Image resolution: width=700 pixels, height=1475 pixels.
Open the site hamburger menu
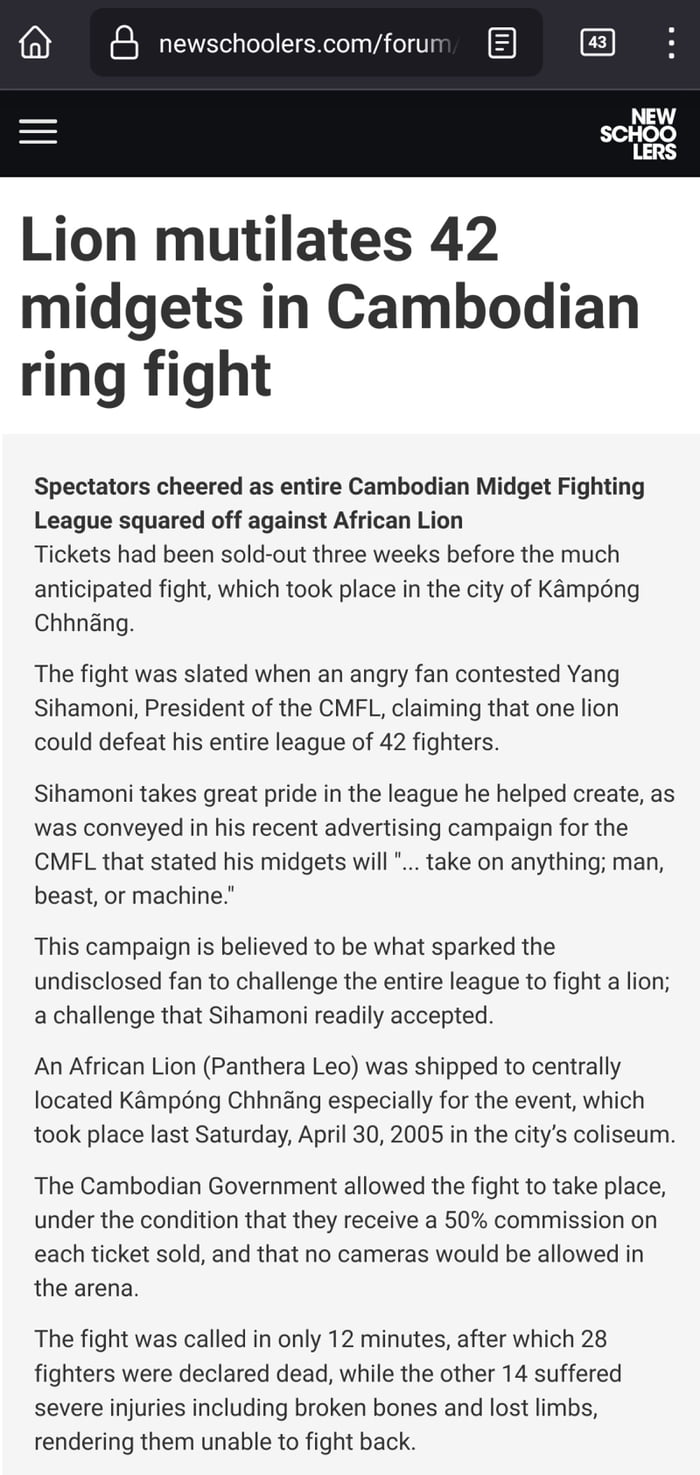pos(38,133)
